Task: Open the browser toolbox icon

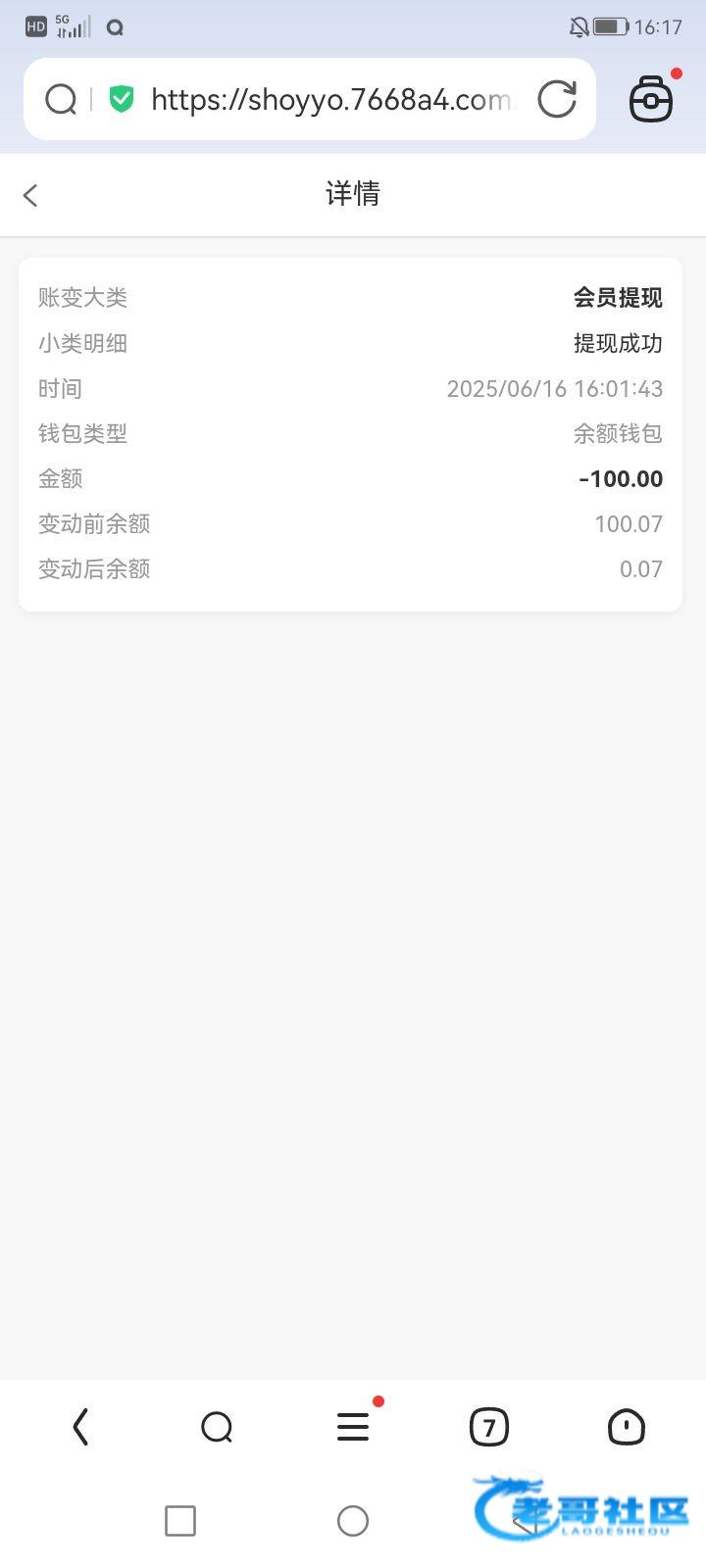Action: [x=651, y=99]
